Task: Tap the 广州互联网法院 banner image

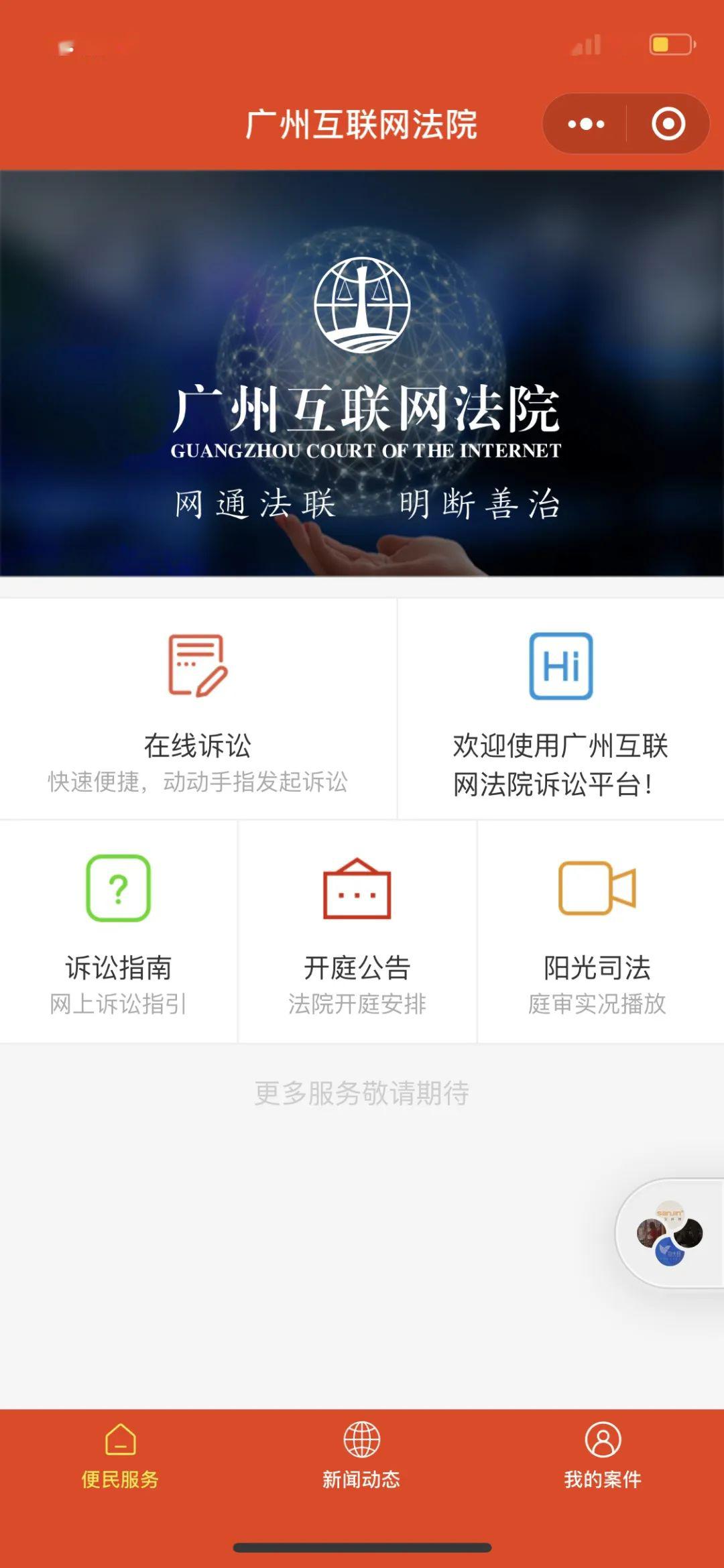Action: [x=362, y=373]
